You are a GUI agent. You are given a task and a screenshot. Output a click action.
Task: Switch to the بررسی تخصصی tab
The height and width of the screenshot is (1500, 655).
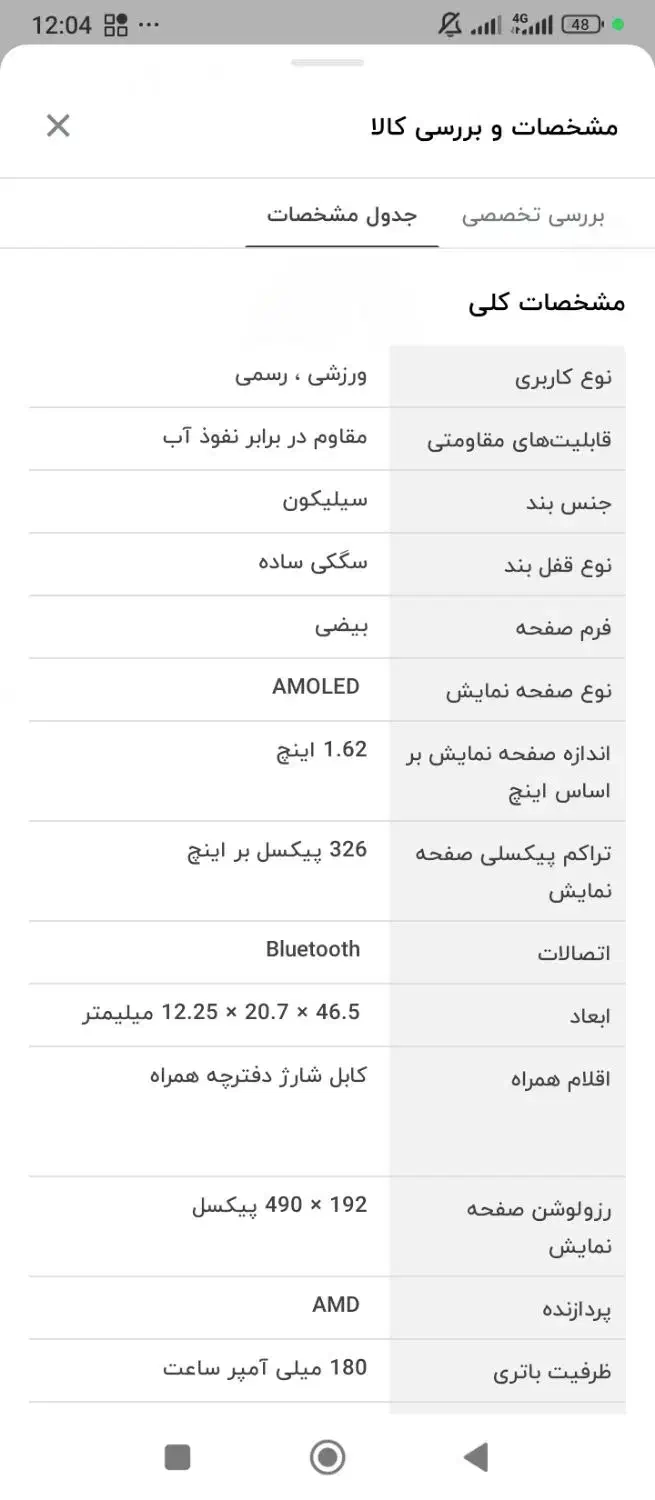532,216
